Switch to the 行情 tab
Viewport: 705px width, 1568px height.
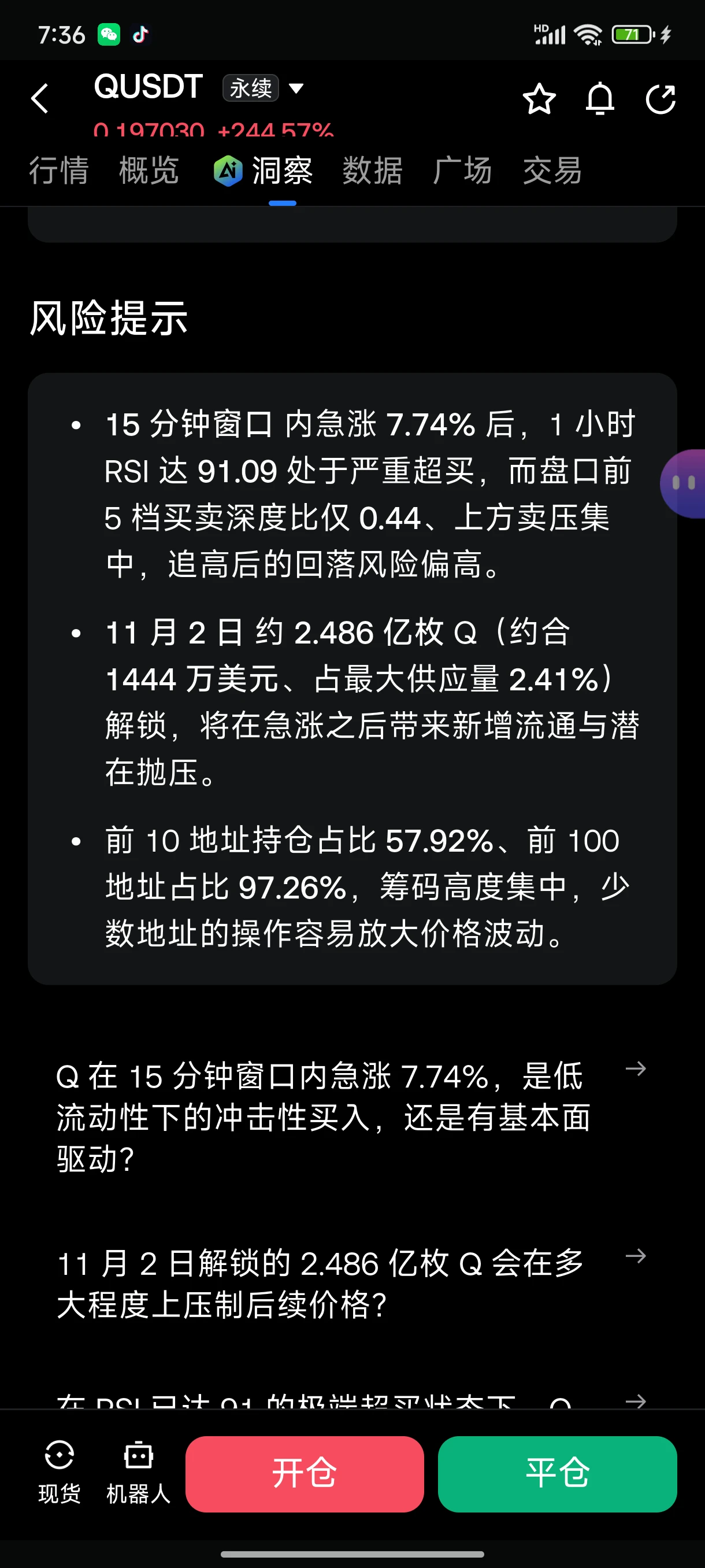point(59,171)
